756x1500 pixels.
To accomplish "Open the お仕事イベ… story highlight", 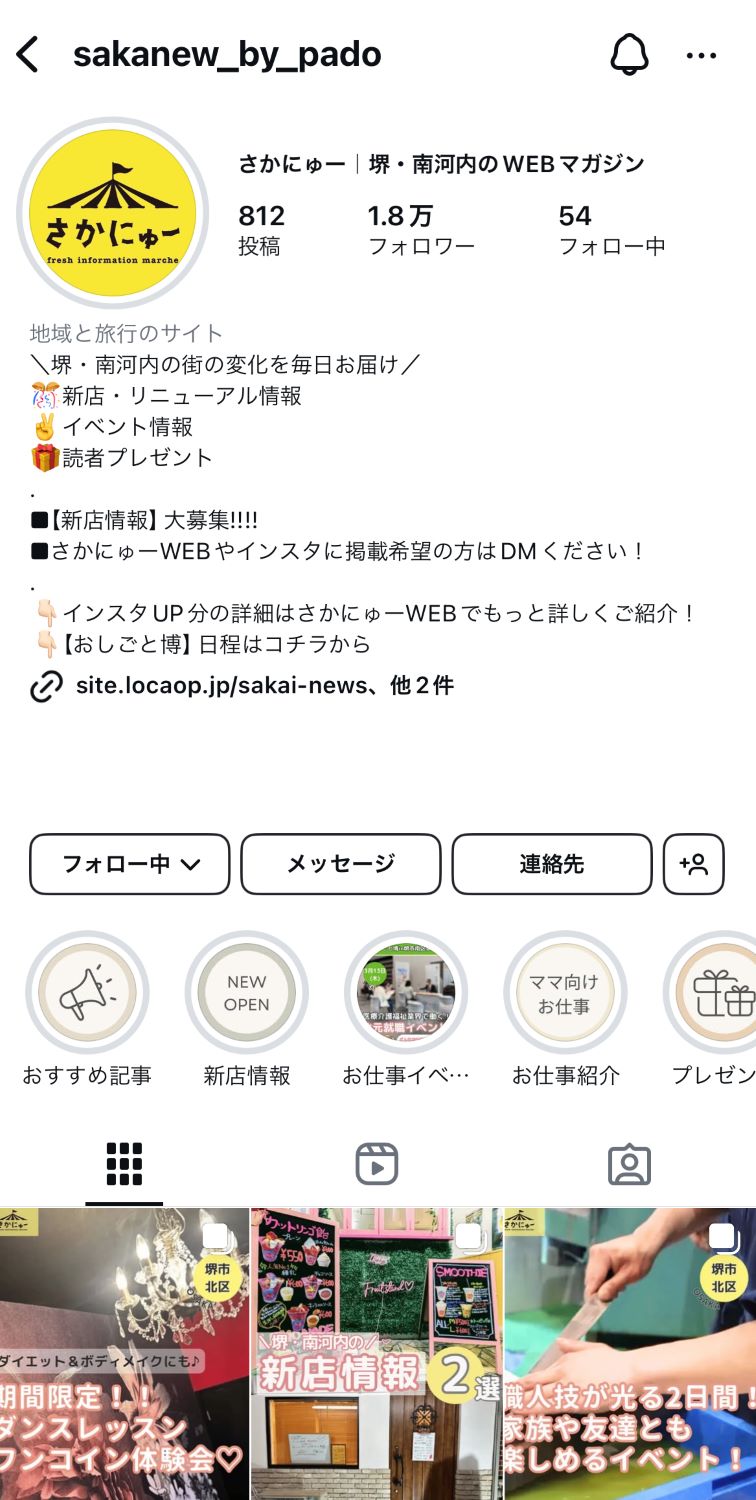I will (406, 993).
